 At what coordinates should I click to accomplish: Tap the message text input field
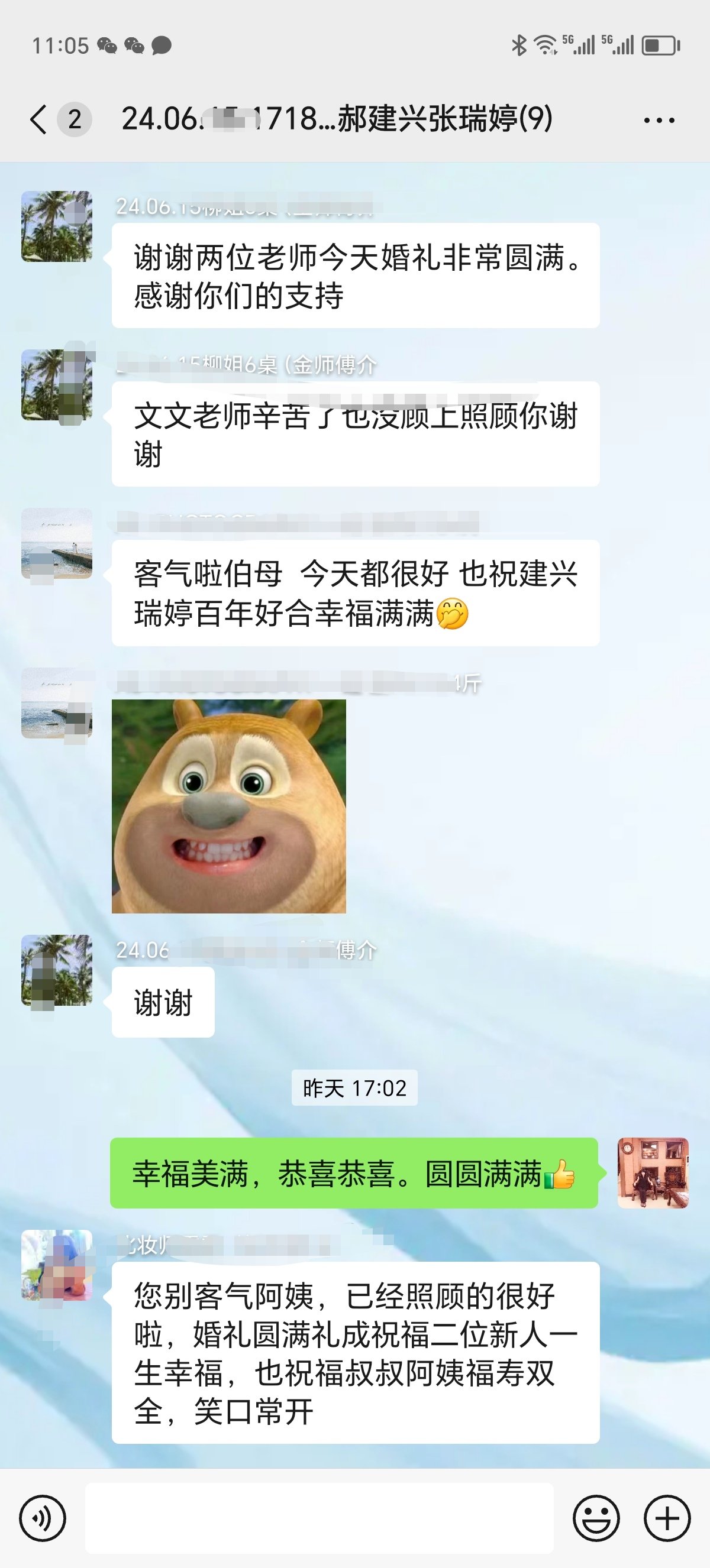(x=319, y=1518)
